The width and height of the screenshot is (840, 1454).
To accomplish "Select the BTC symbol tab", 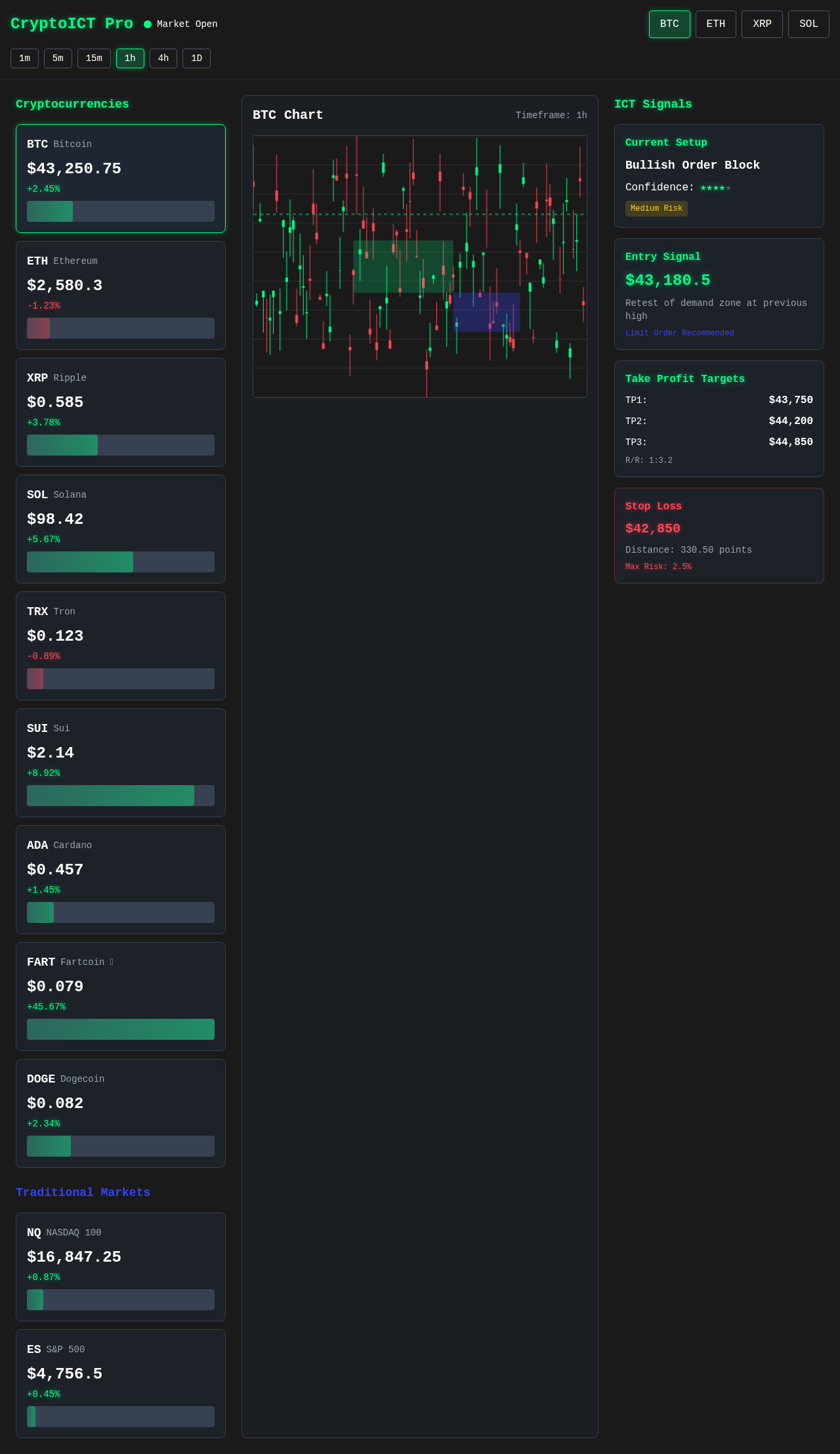I will point(669,24).
